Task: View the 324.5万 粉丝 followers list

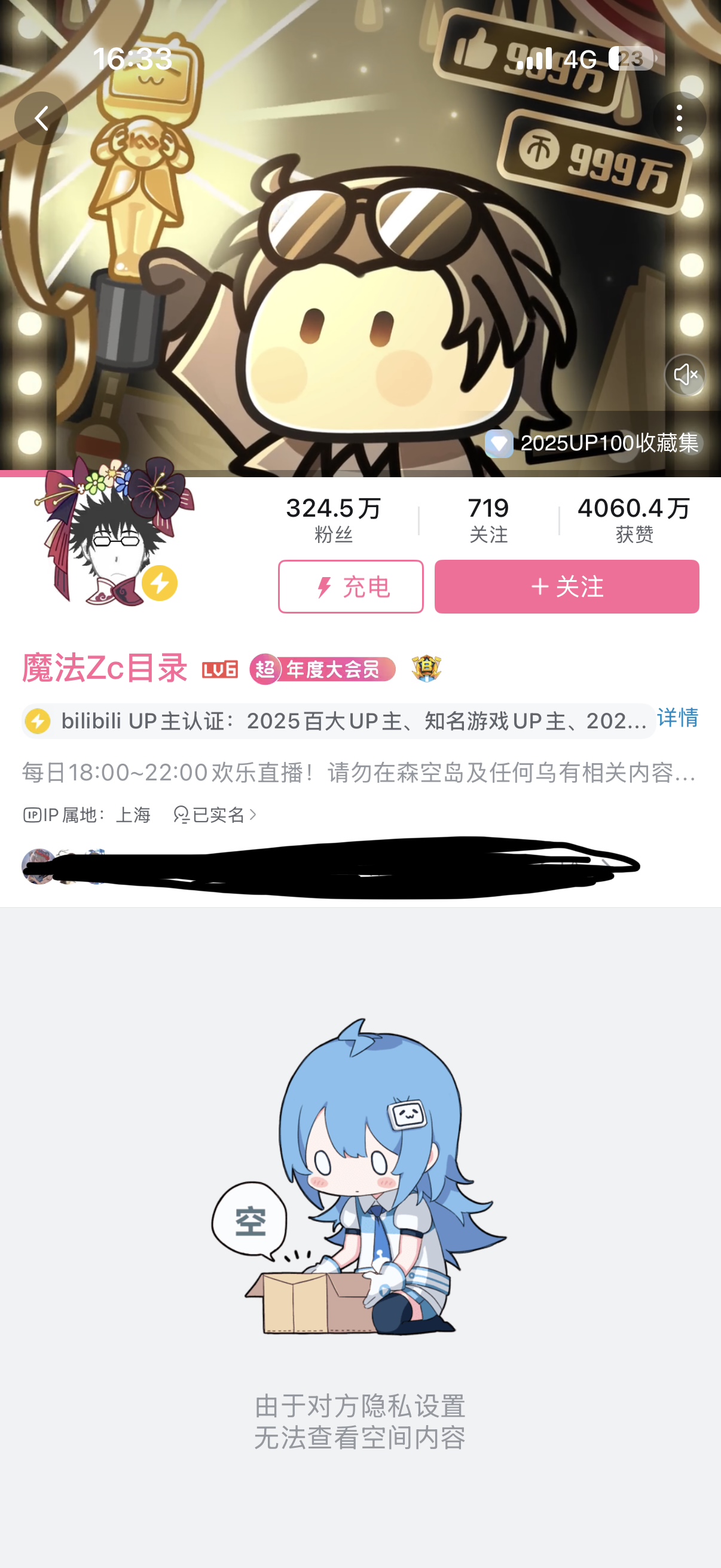Action: [334, 518]
